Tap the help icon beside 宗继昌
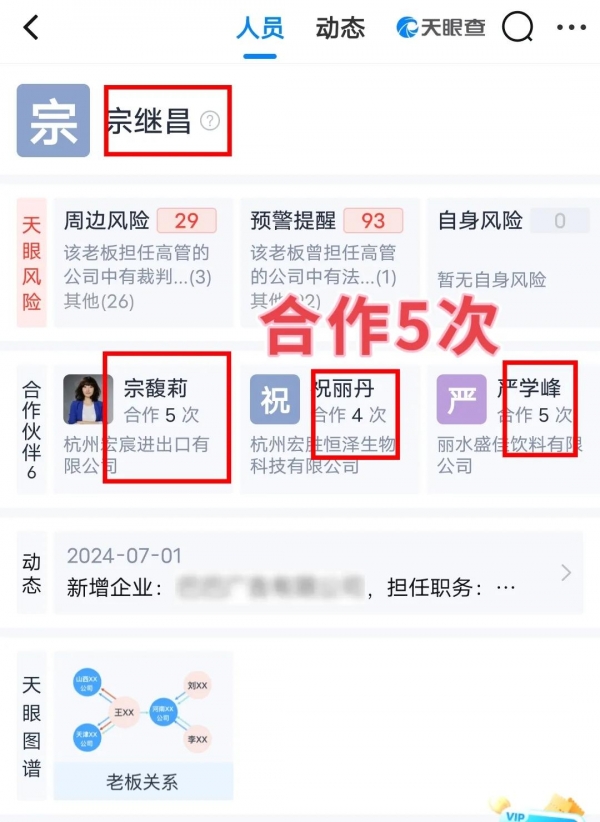 coord(209,121)
